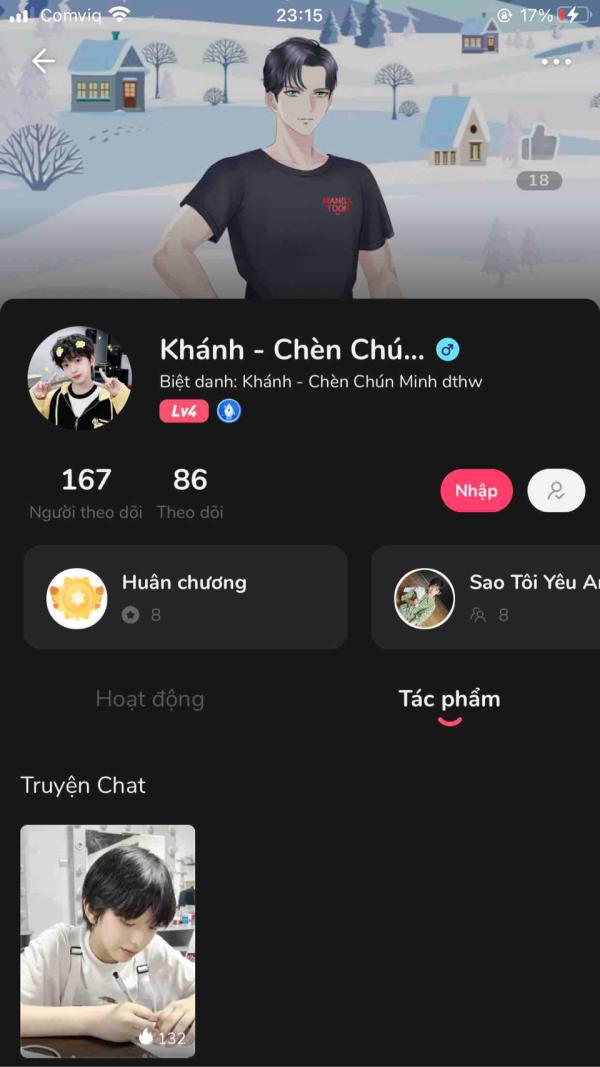This screenshot has height=1067, width=600.
Task: View the 167 Người theo dõi list
Action: (x=86, y=493)
